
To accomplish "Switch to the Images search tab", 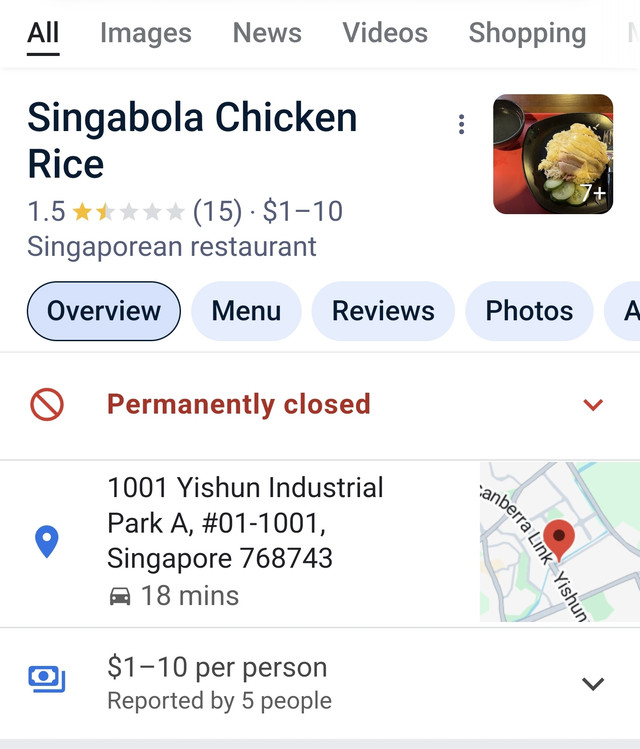I will tap(145, 33).
